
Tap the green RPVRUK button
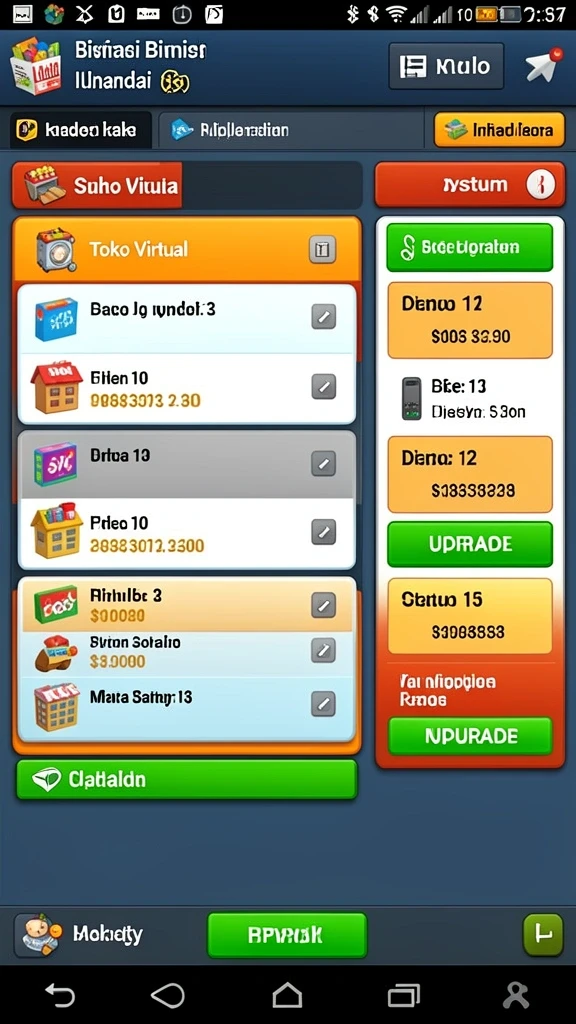pyautogui.click(x=287, y=935)
